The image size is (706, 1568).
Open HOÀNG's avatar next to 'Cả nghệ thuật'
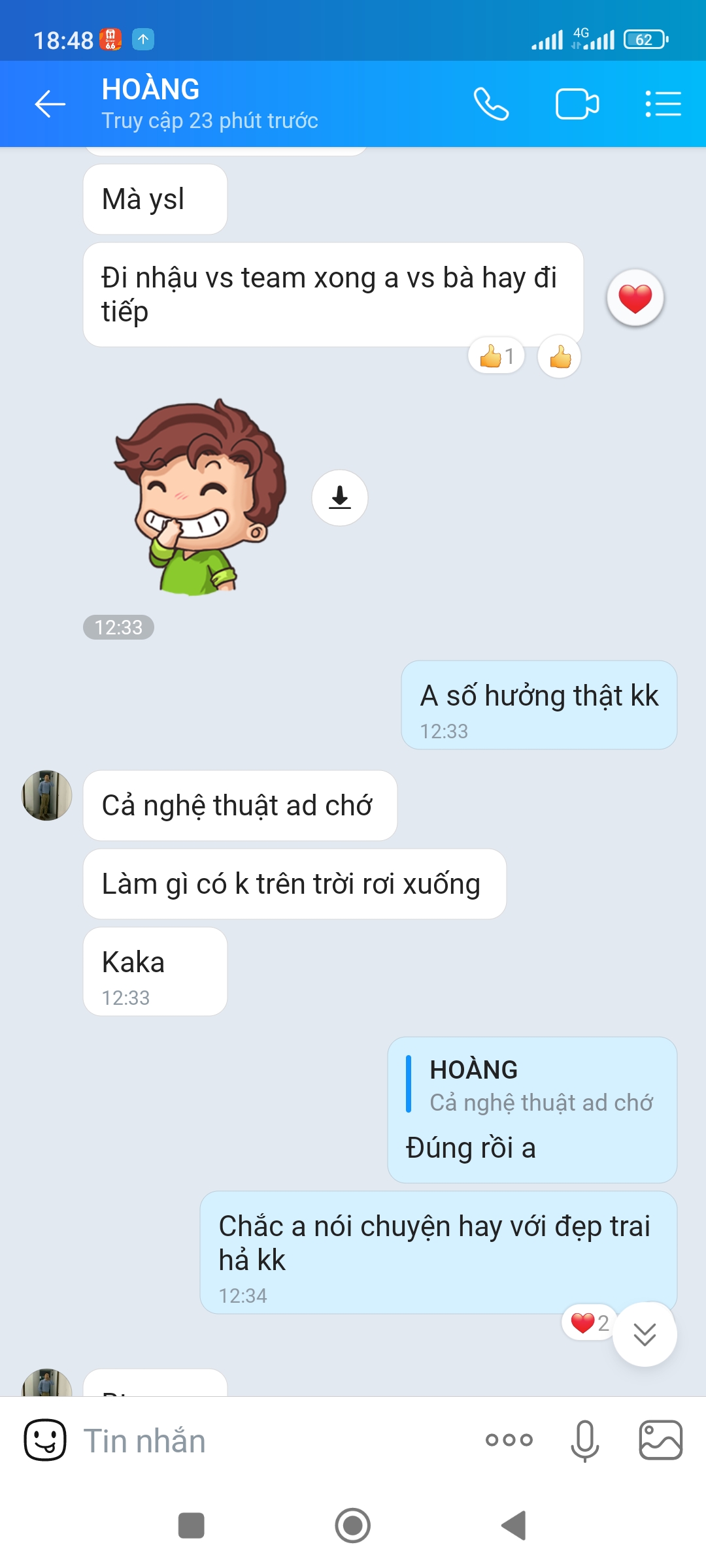coord(47,795)
